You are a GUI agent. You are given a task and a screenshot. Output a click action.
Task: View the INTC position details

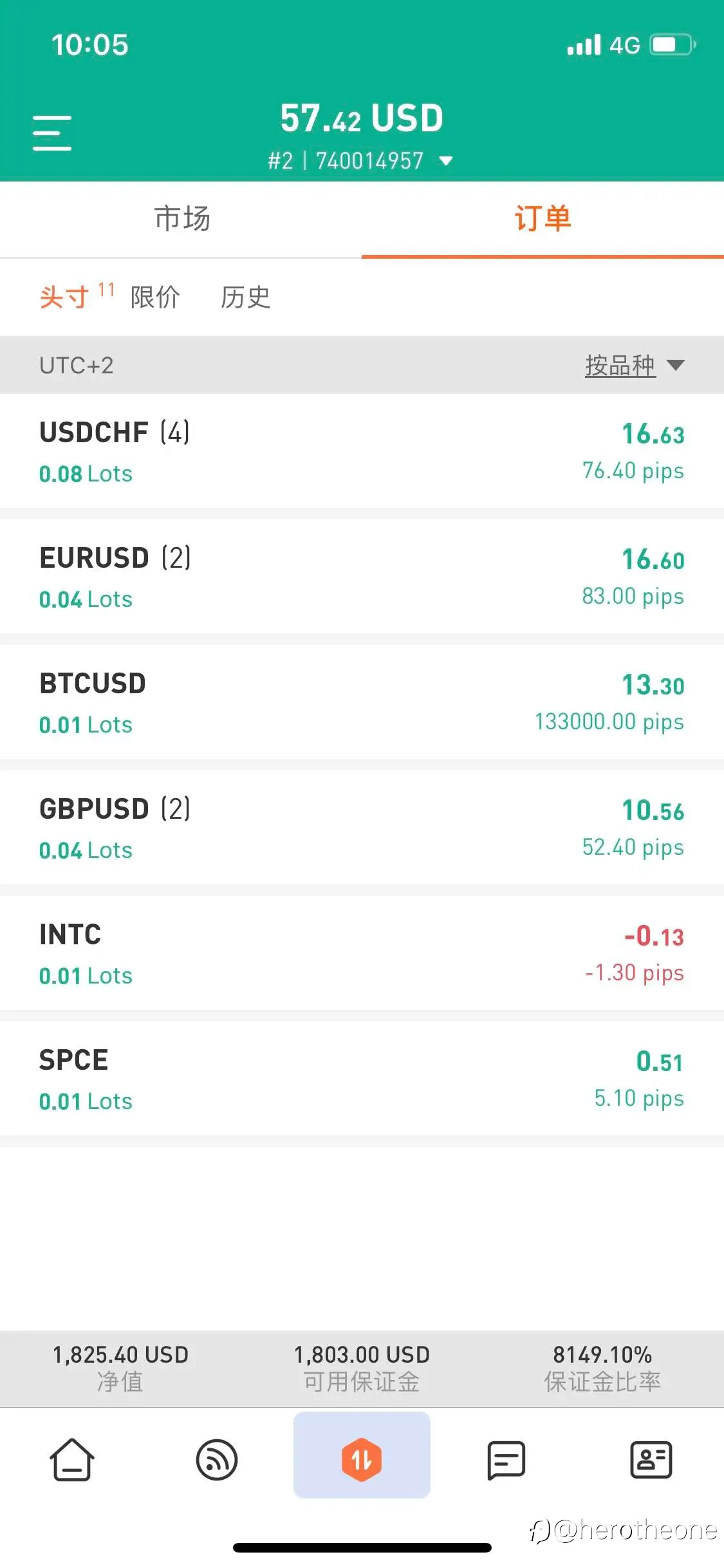point(362,953)
